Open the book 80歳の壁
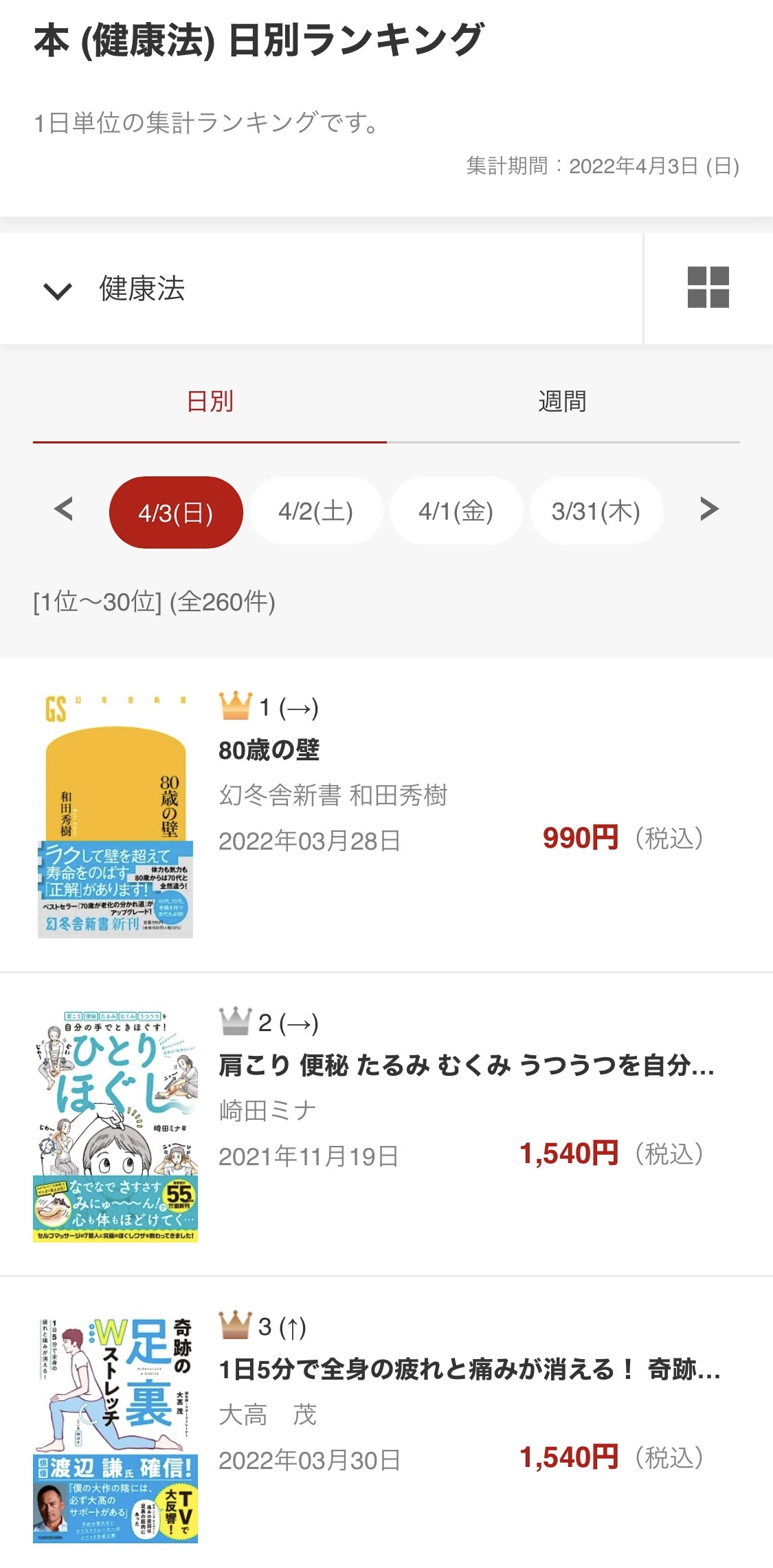This screenshot has height=1568, width=773. (x=269, y=750)
